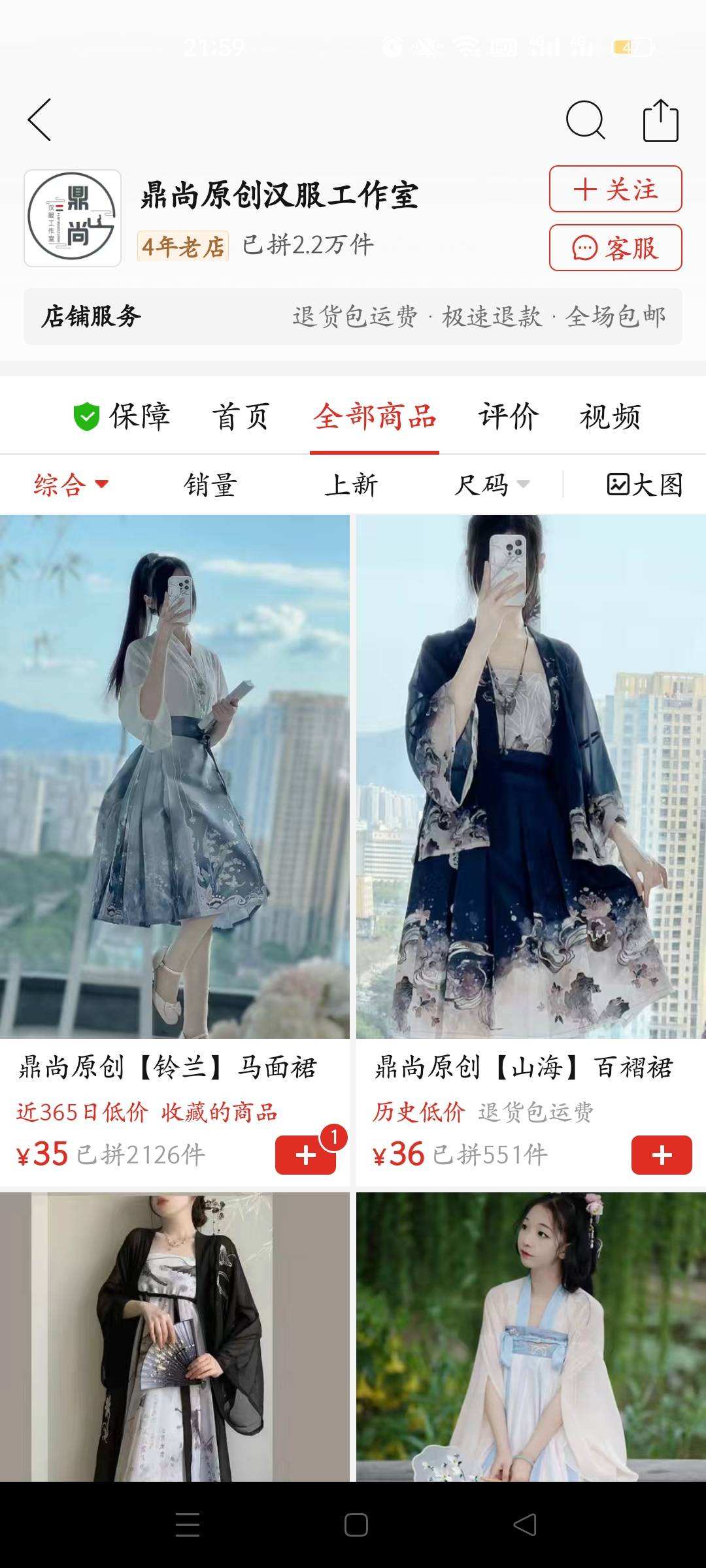Switch to the 视频 tab

coord(610,416)
